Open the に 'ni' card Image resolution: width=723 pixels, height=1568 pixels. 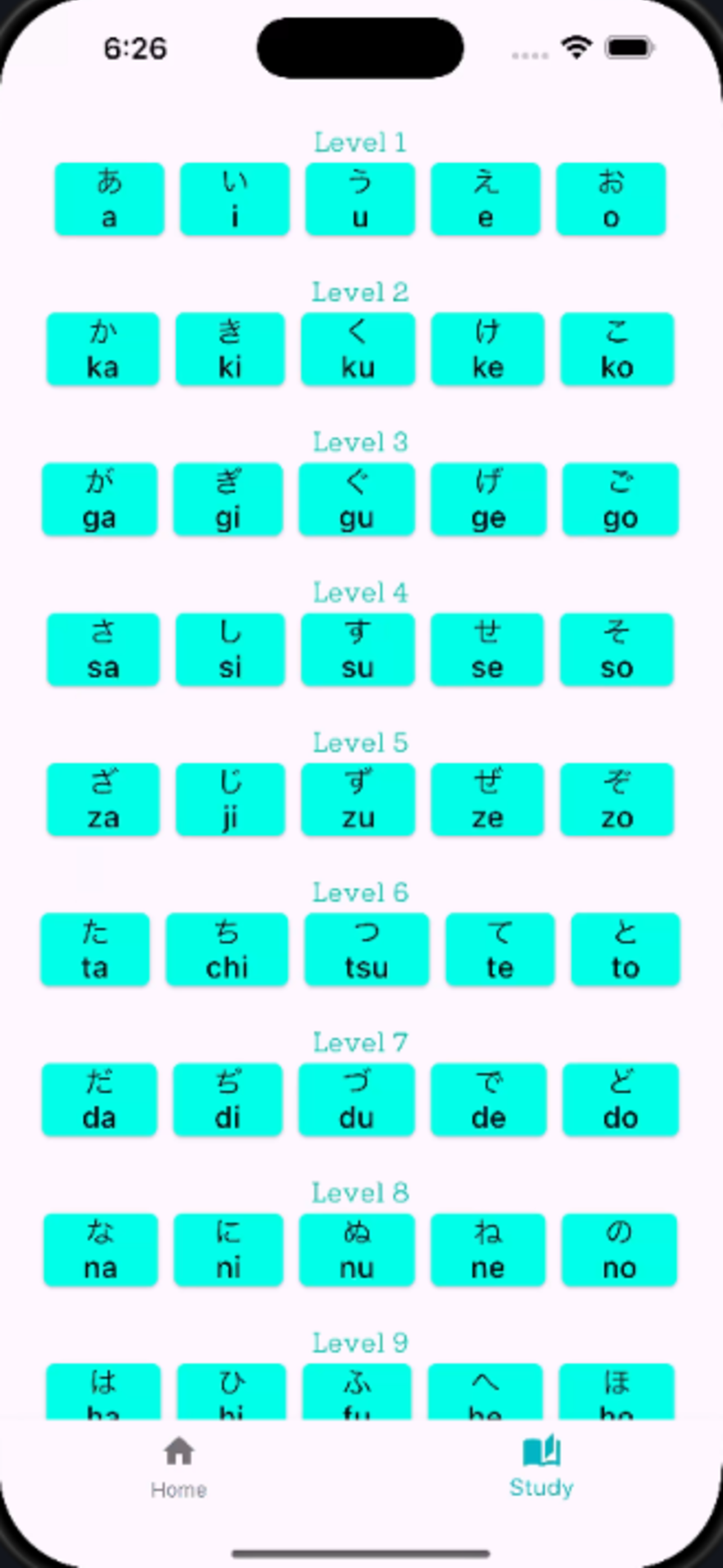[x=228, y=1250]
